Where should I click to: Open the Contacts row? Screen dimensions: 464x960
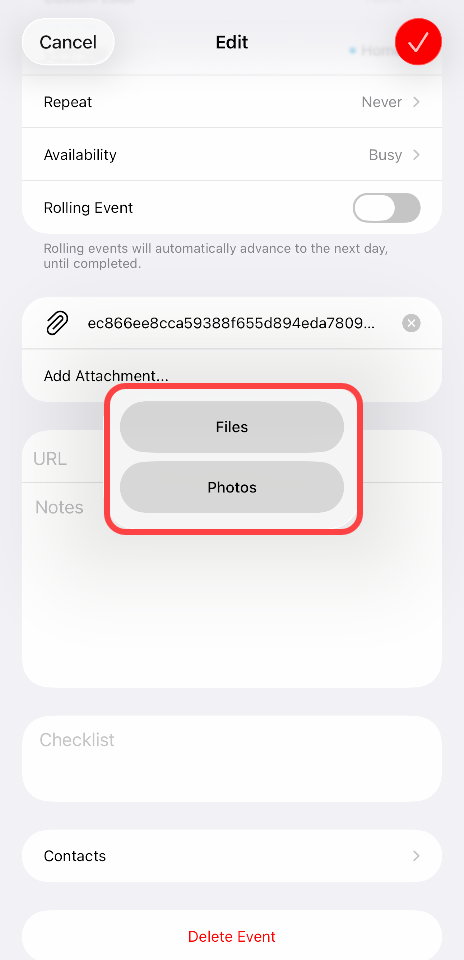[x=231, y=855]
